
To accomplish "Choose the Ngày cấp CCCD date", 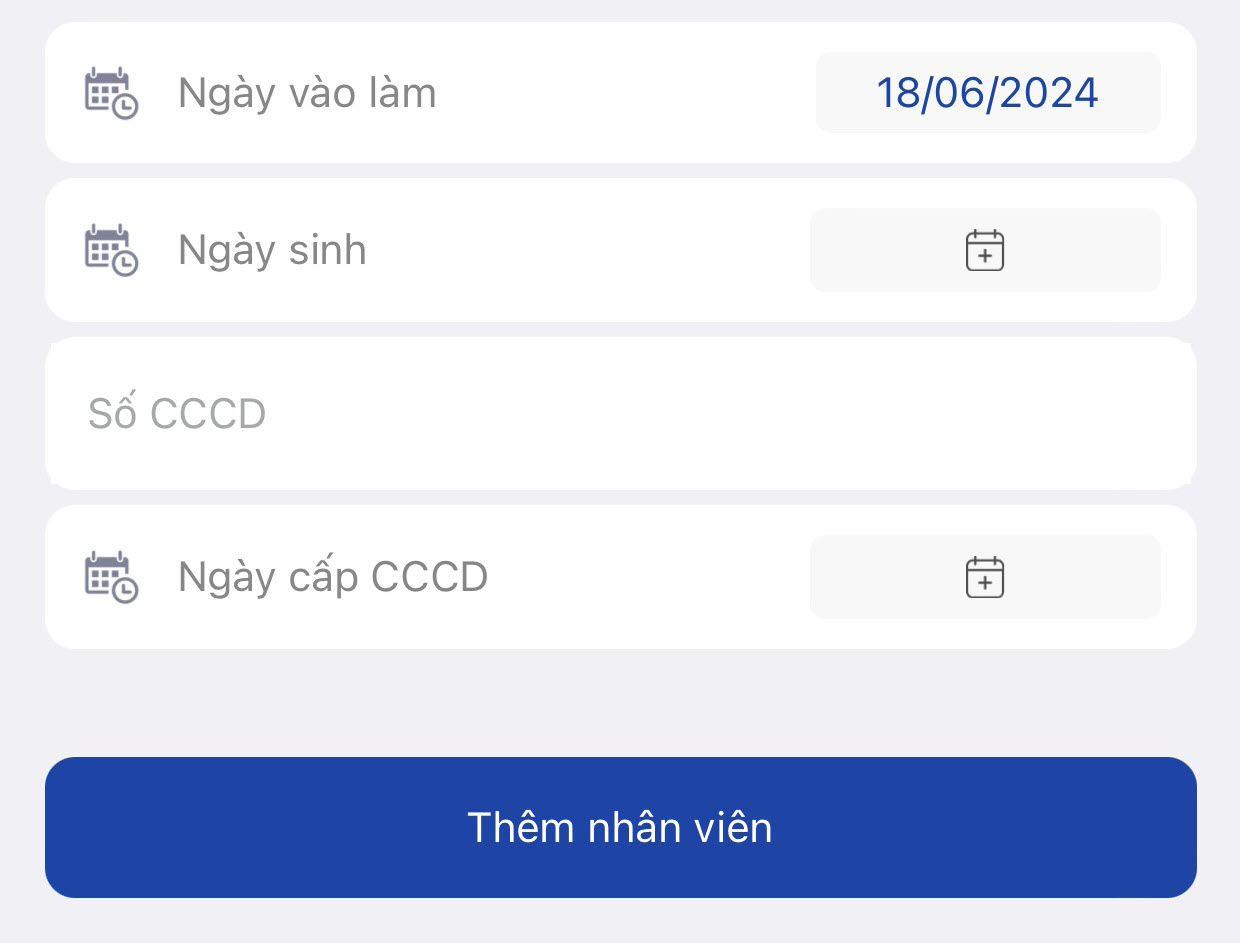I will pos(985,577).
